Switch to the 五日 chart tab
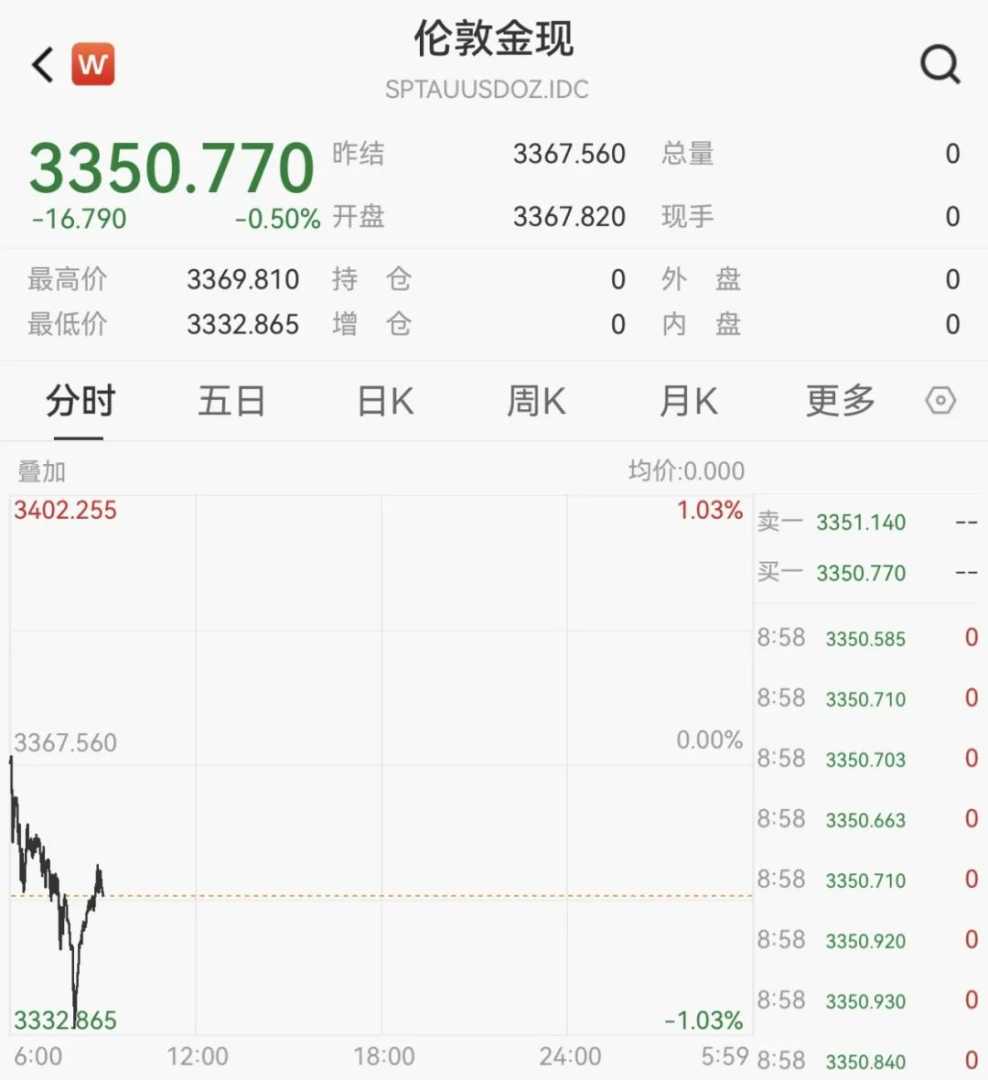Image resolution: width=988 pixels, height=1080 pixels. pyautogui.click(x=231, y=402)
